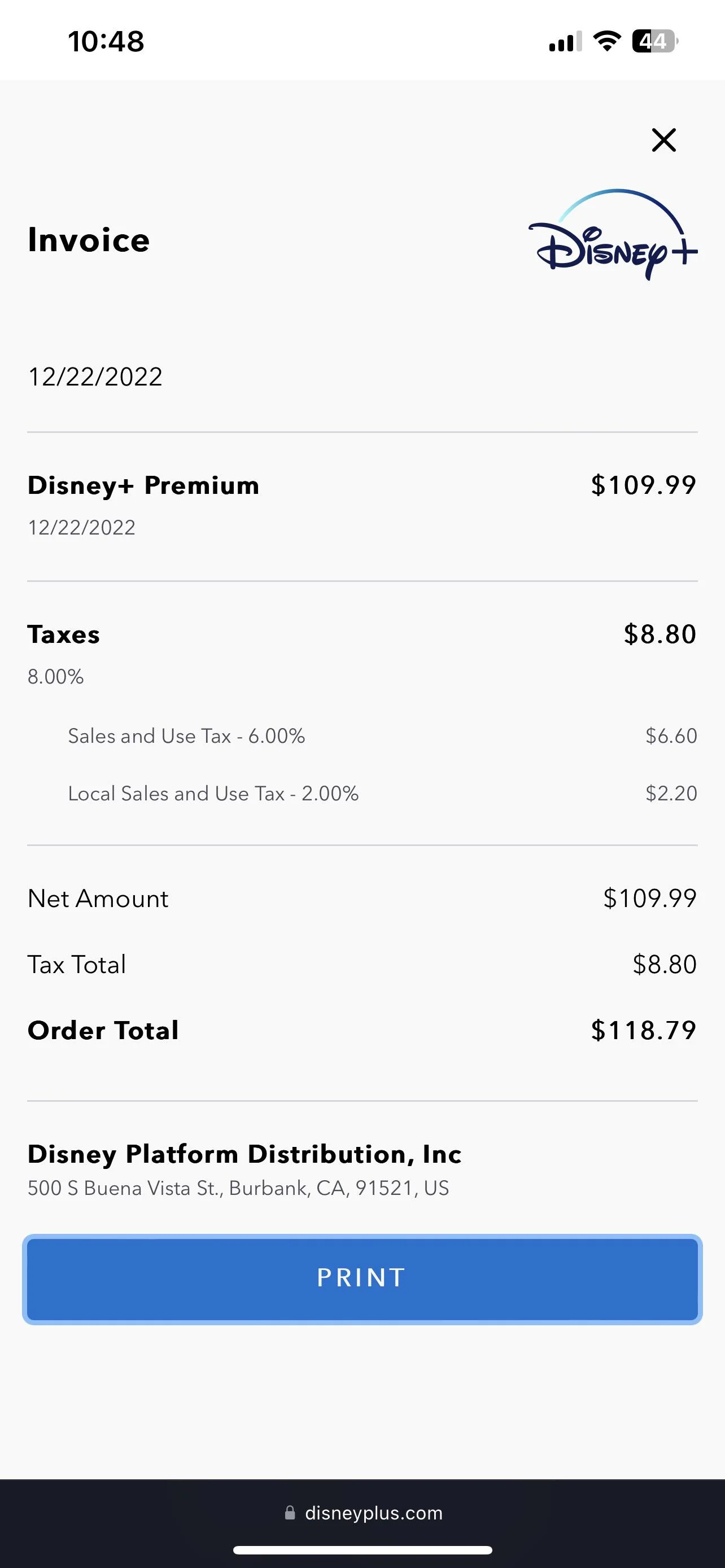Tap Disney Platform Distribution address text

tap(238, 1188)
